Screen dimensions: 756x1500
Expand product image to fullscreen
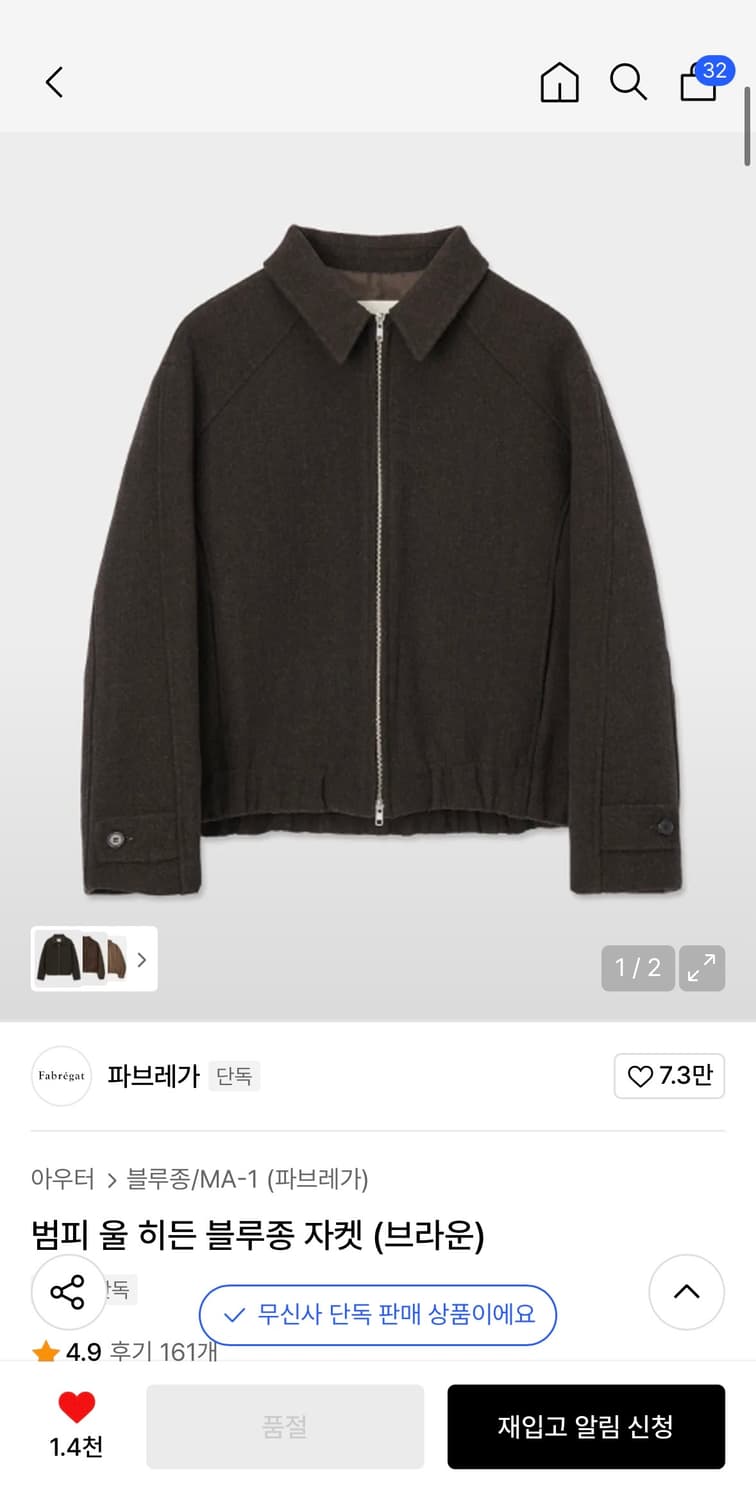coord(702,968)
